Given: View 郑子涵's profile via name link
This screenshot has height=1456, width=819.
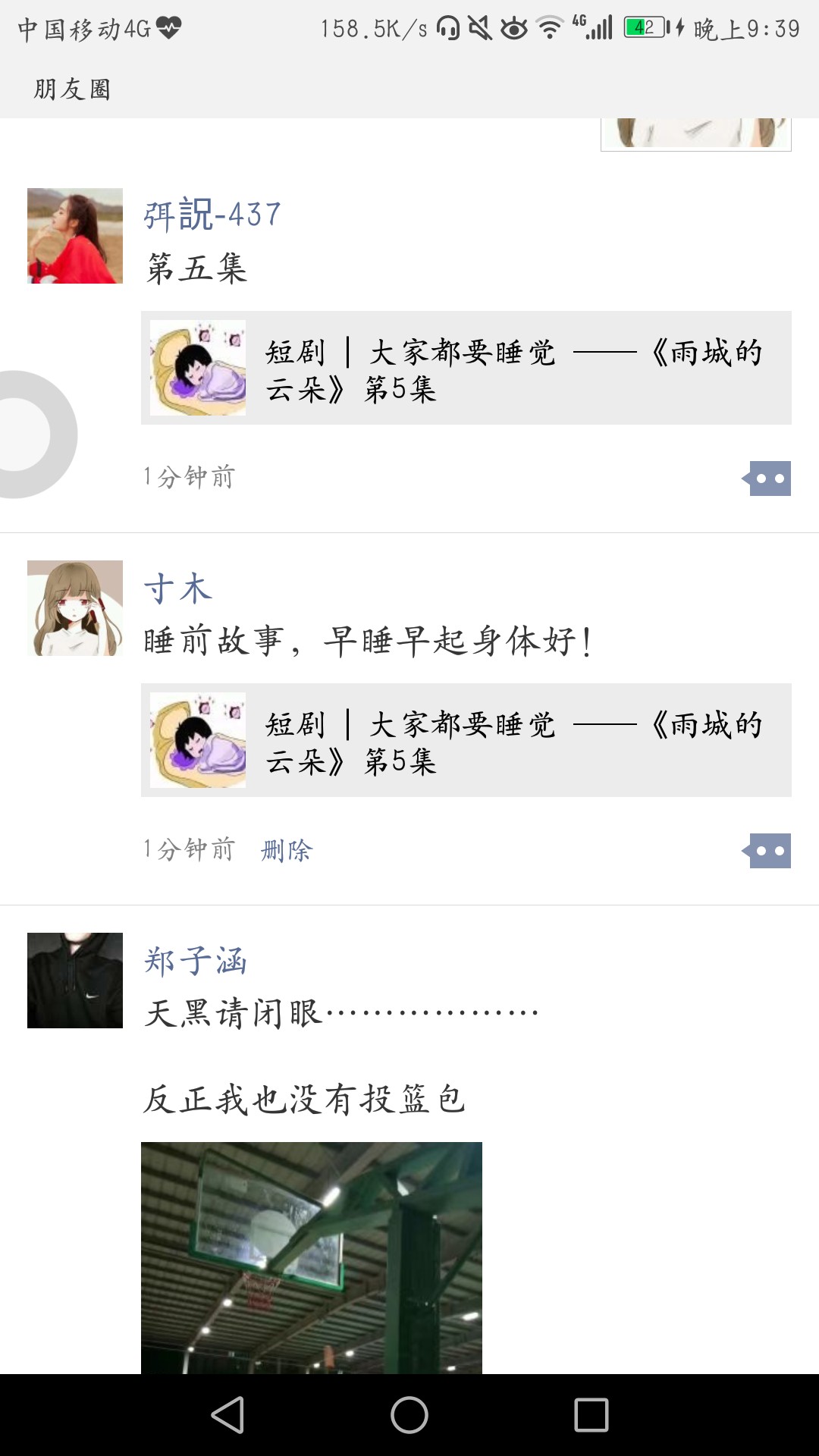Looking at the screenshot, I should (x=196, y=961).
